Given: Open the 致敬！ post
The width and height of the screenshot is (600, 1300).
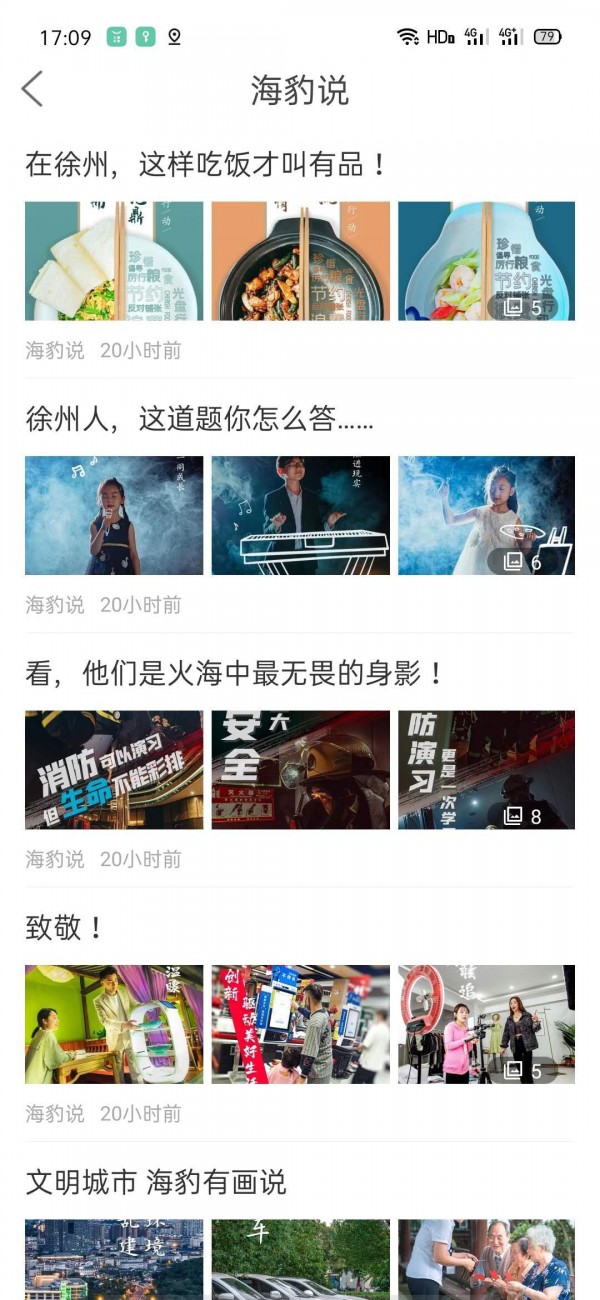Looking at the screenshot, I should [64, 928].
